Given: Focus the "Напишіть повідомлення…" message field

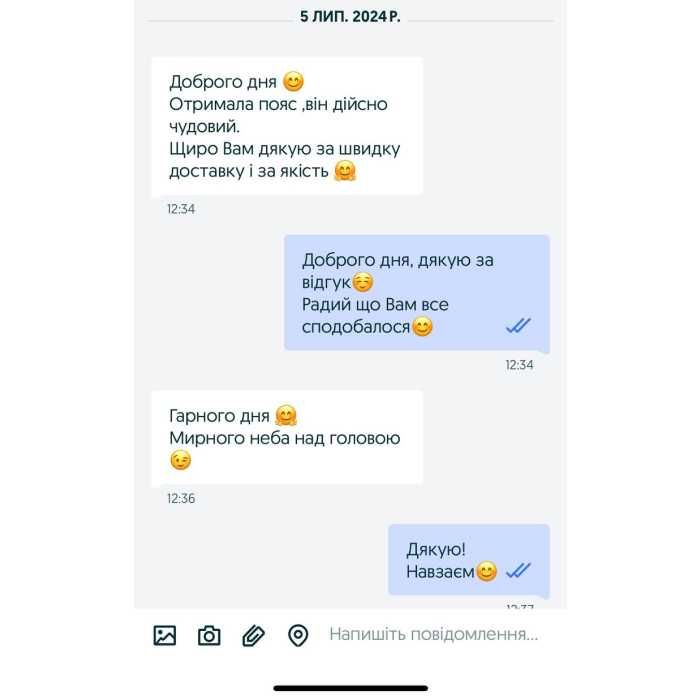Looking at the screenshot, I should pyautogui.click(x=434, y=634).
